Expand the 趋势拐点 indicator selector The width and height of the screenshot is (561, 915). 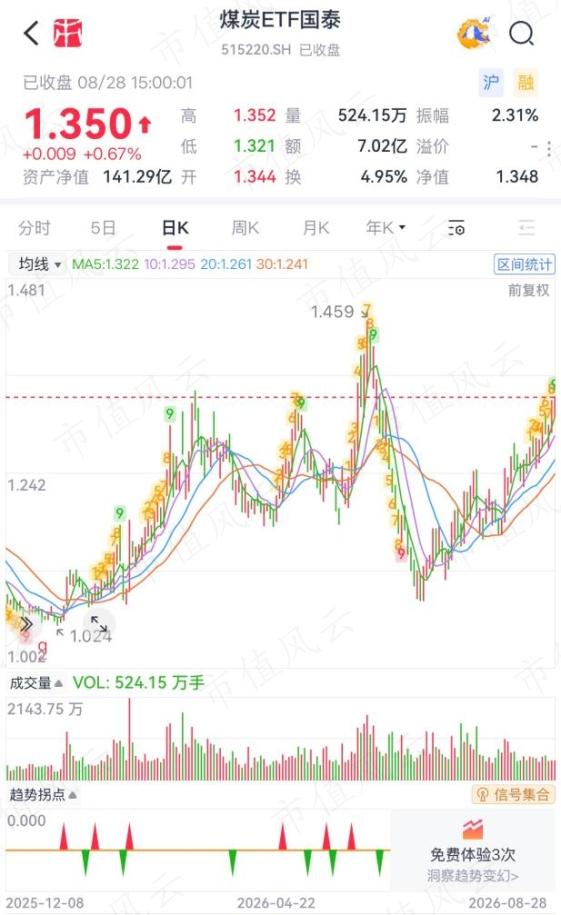pyautogui.click(x=43, y=795)
